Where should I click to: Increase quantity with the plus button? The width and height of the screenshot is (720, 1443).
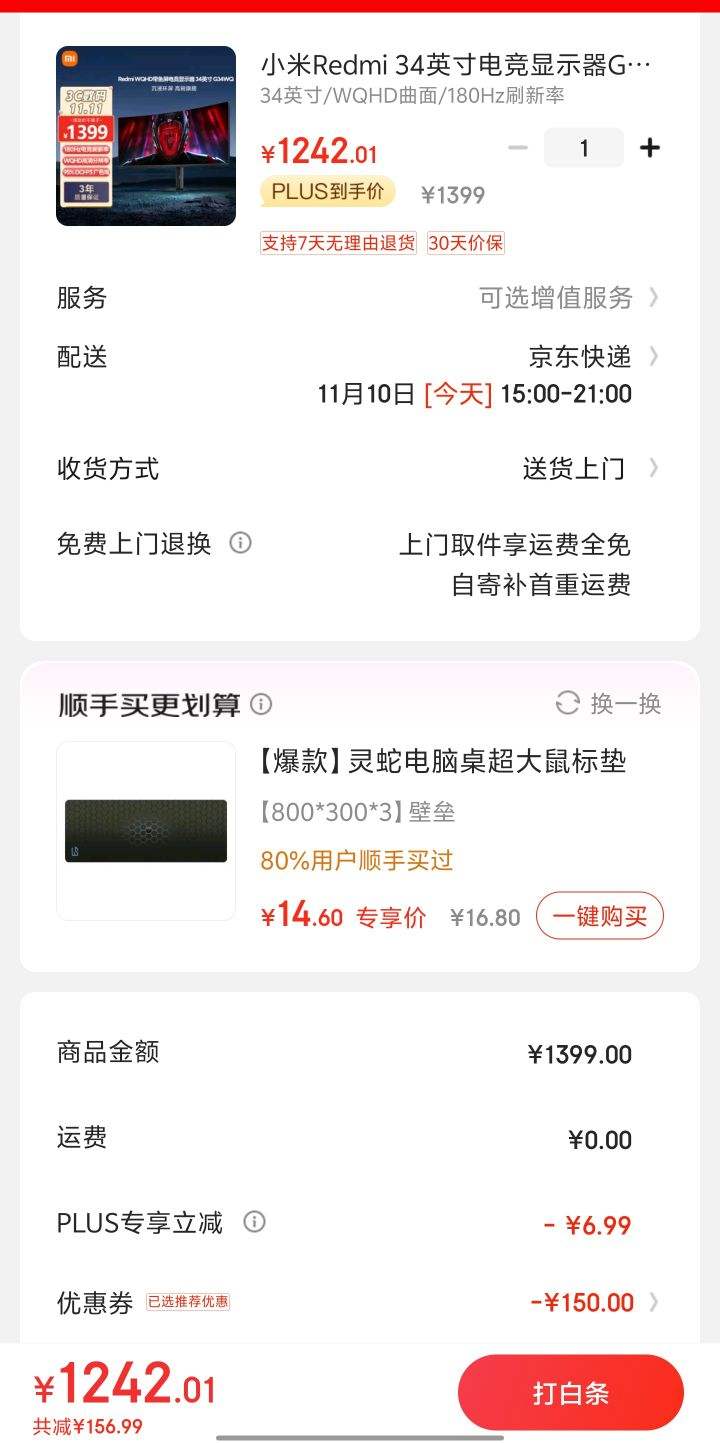(x=650, y=148)
